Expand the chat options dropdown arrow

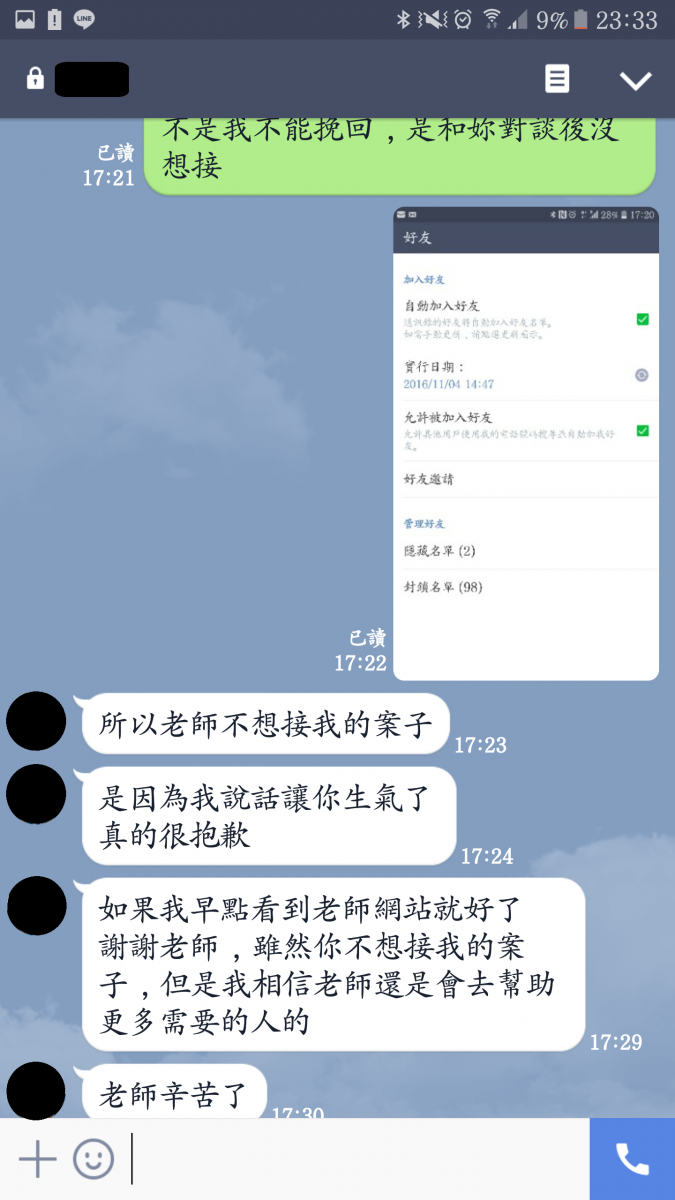pyautogui.click(x=635, y=80)
